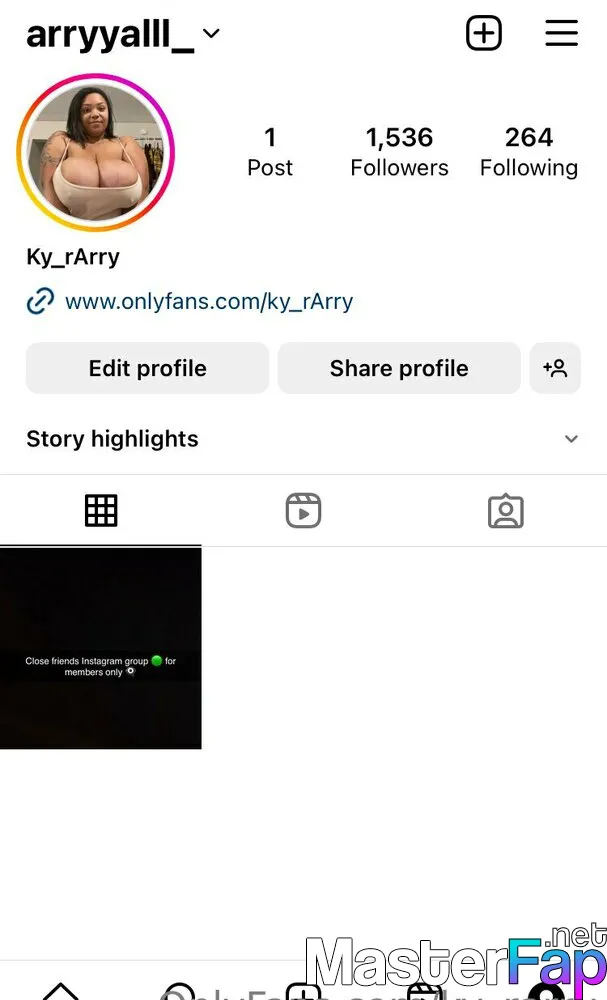Tap Share profile
Screen dimensions: 607x1000
(x=399, y=368)
